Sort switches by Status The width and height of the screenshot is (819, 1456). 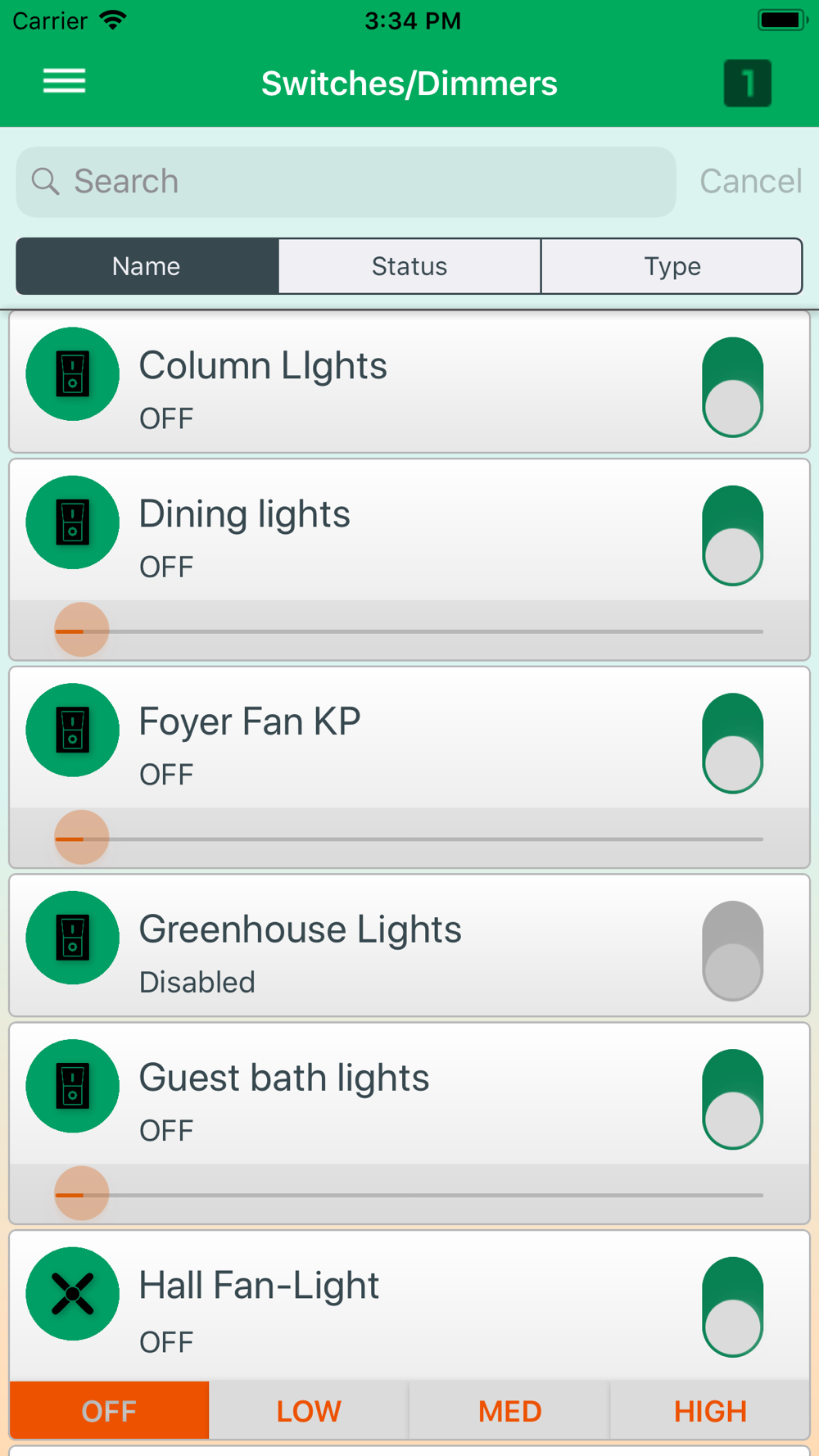tap(409, 266)
